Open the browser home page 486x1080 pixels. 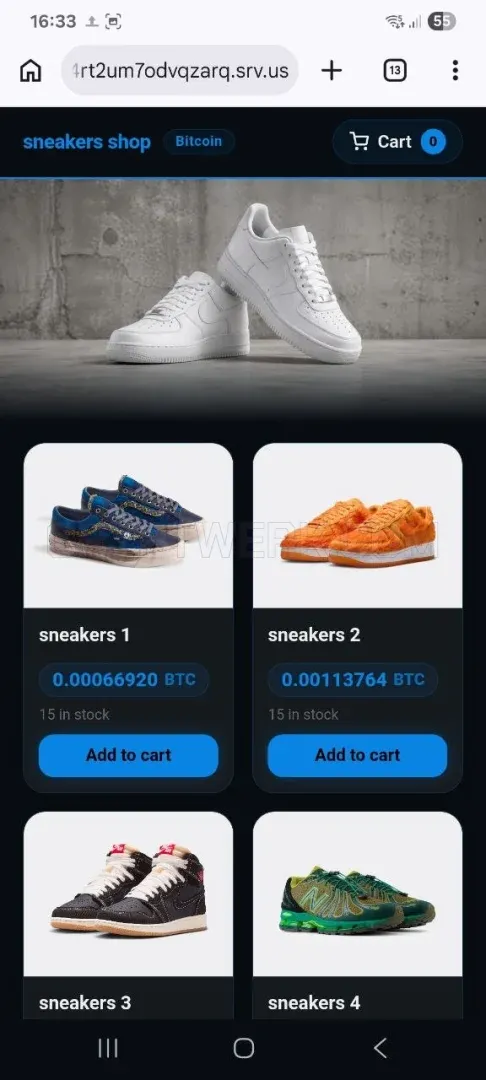pyautogui.click(x=30, y=70)
